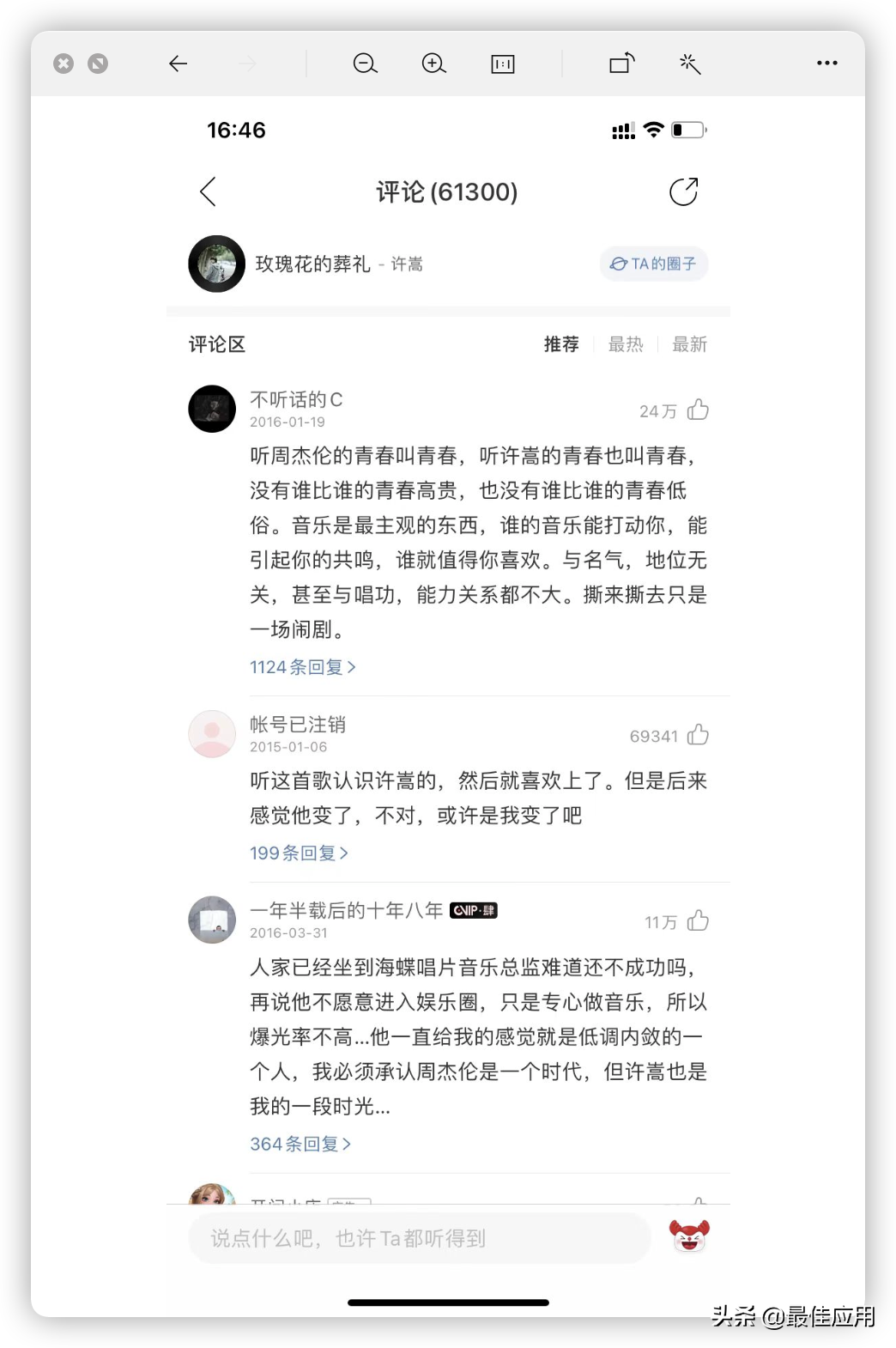
Task: Go back from the comments page
Action: (208, 191)
